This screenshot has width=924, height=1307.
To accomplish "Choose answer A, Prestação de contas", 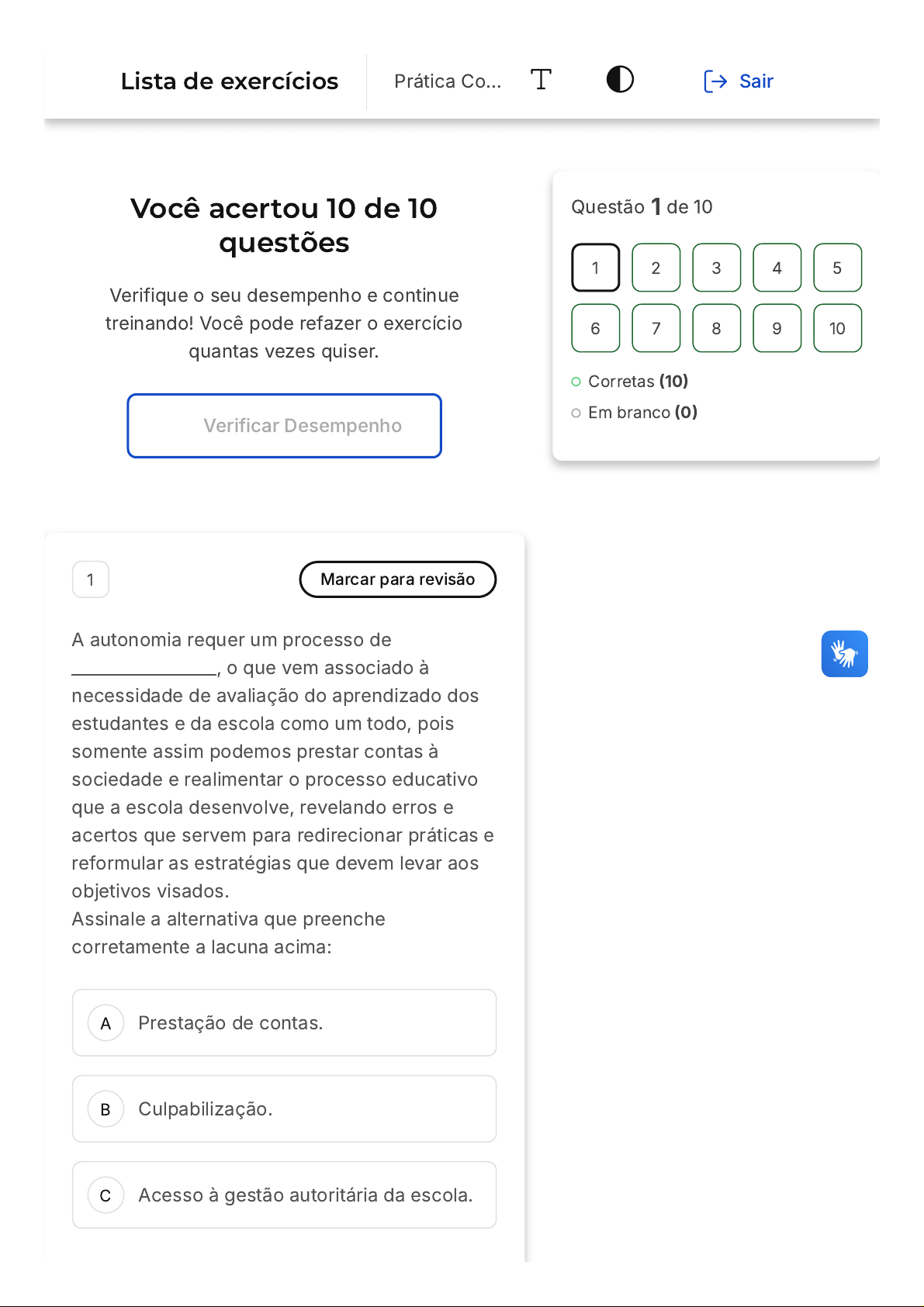I will click(284, 1022).
